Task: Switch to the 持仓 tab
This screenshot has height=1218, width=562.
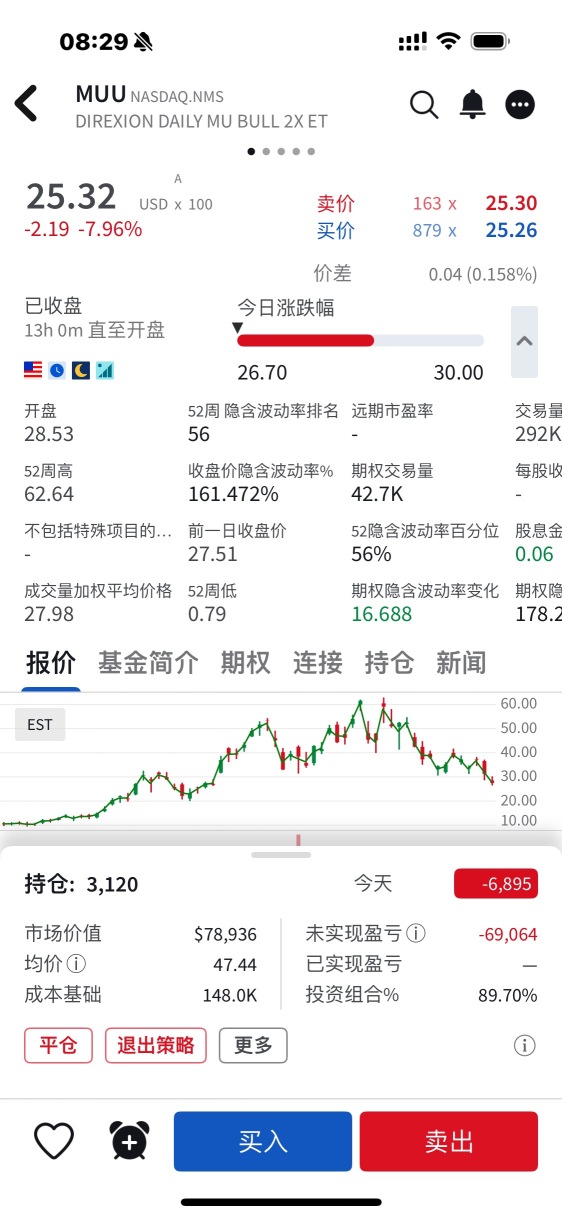Action: pyautogui.click(x=389, y=662)
